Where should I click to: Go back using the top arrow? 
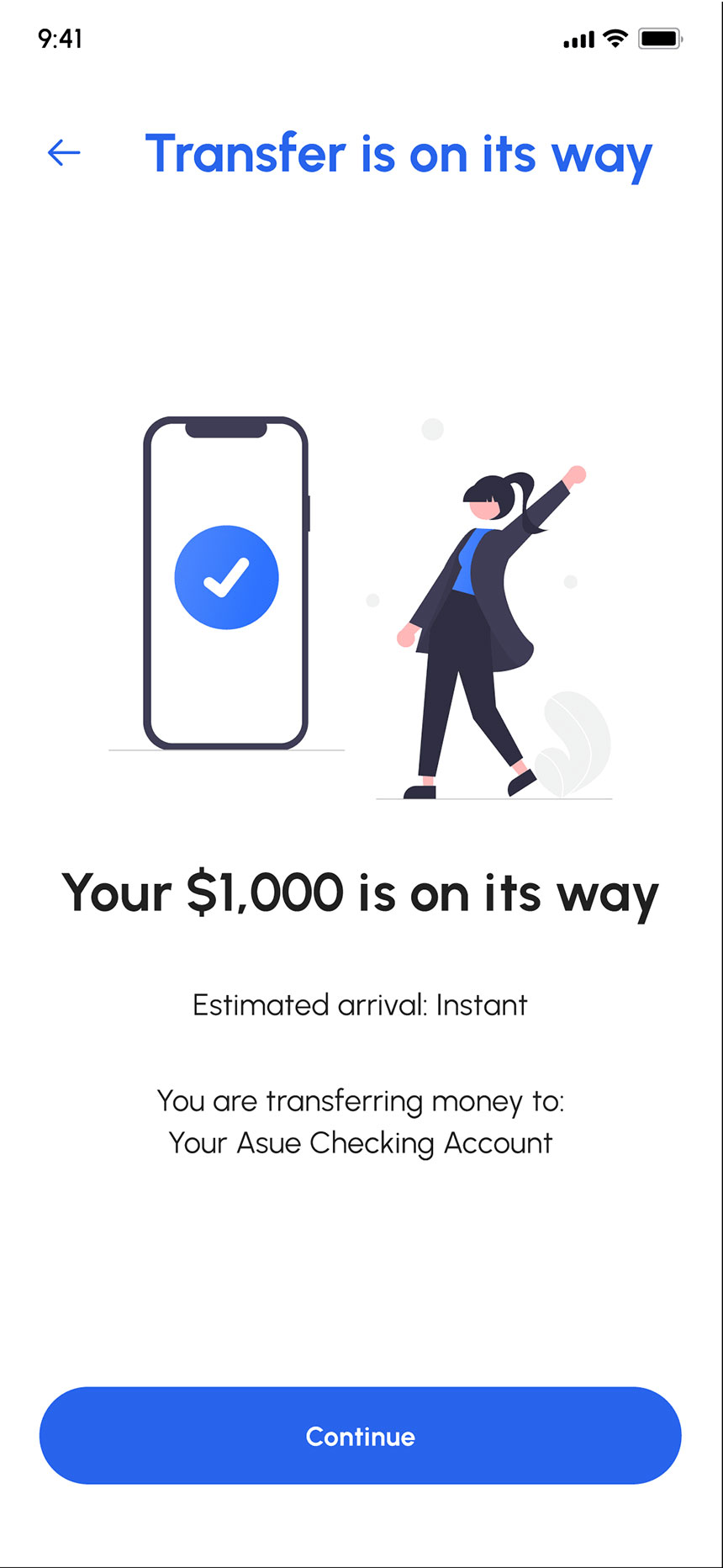[64, 153]
